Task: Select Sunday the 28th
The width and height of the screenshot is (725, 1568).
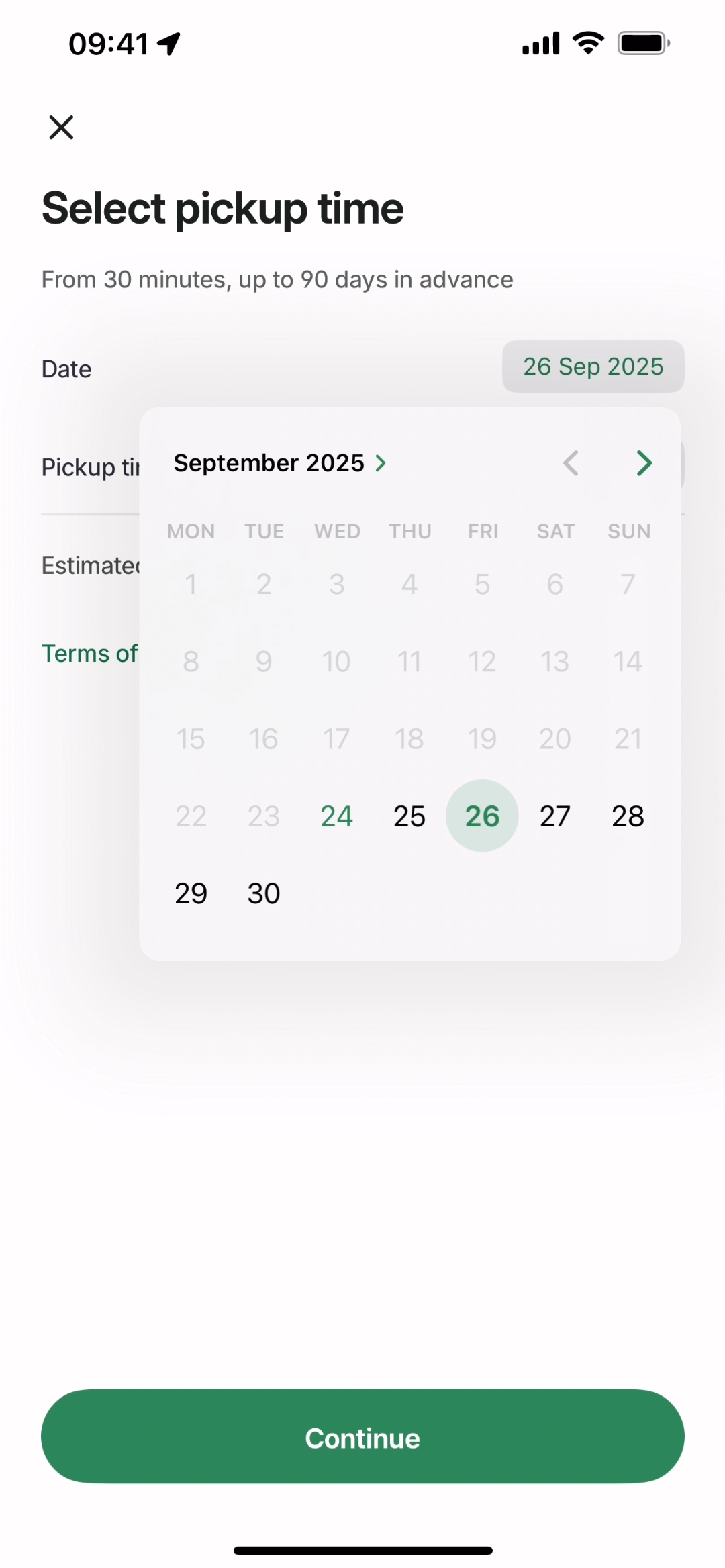Action: click(x=628, y=816)
